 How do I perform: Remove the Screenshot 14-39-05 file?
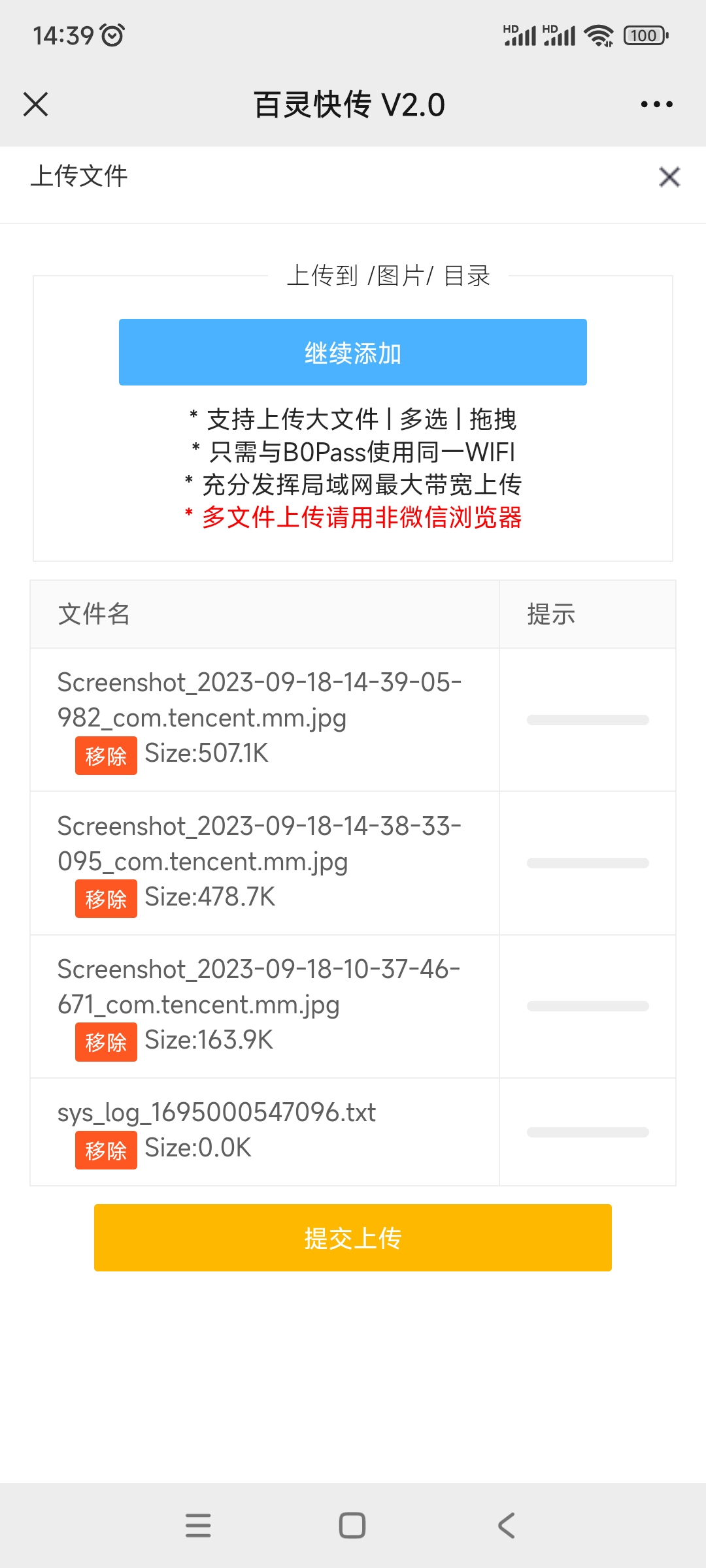click(106, 755)
